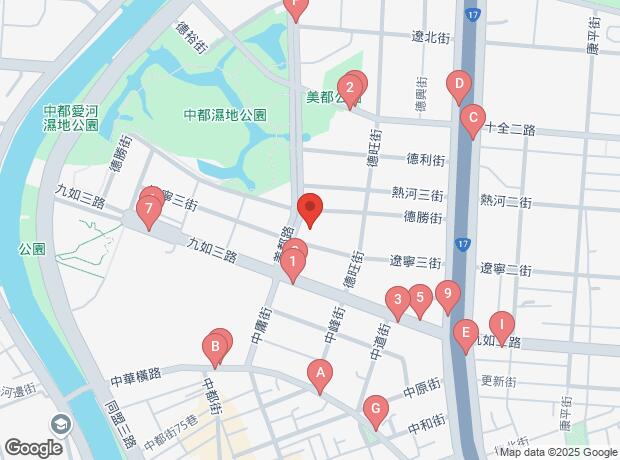Image resolution: width=620 pixels, height=460 pixels.
Task: Open numbered marker 2 near 美都公園
Action: click(x=349, y=88)
